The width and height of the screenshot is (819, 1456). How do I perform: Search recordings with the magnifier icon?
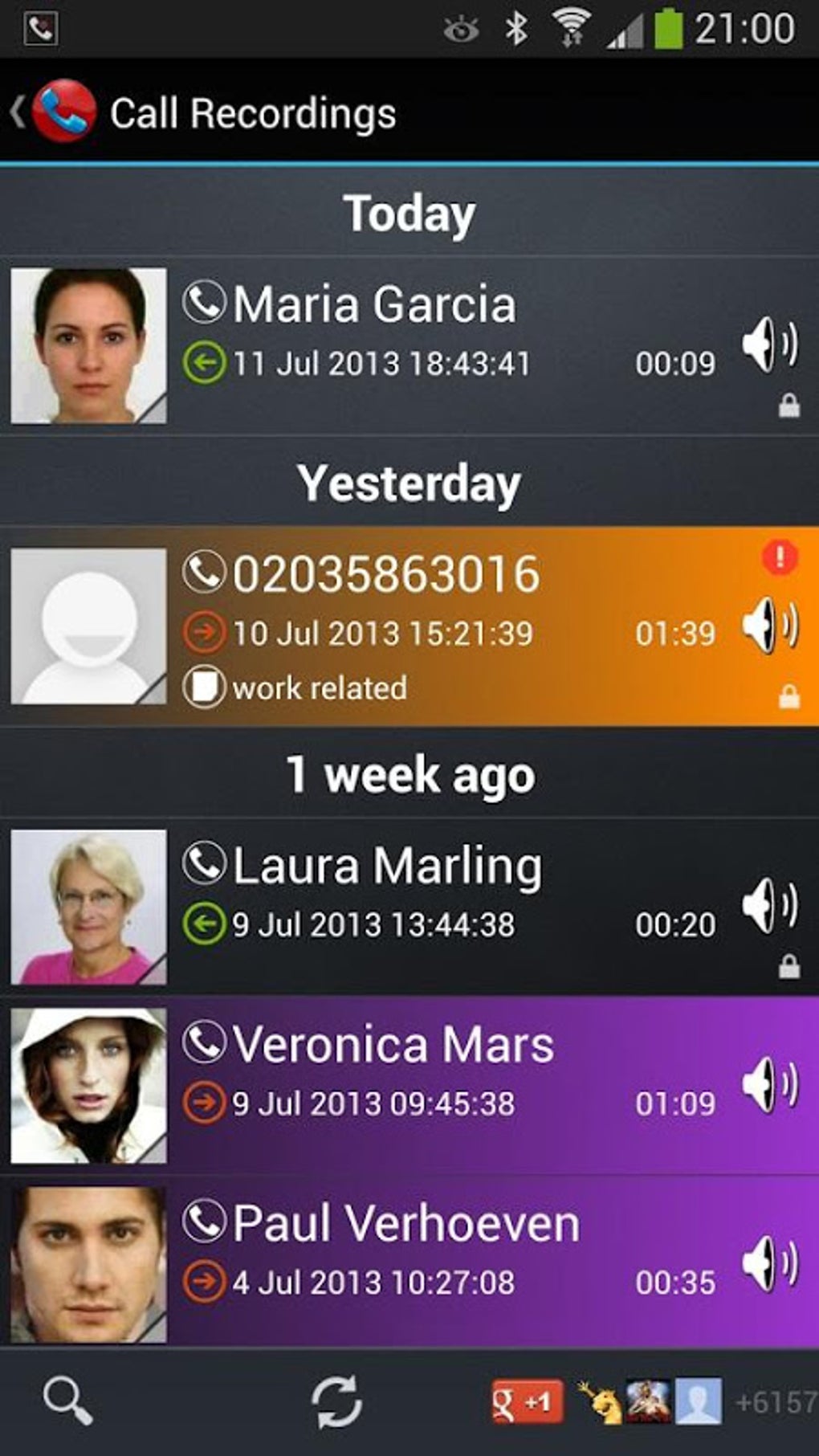click(x=67, y=1401)
